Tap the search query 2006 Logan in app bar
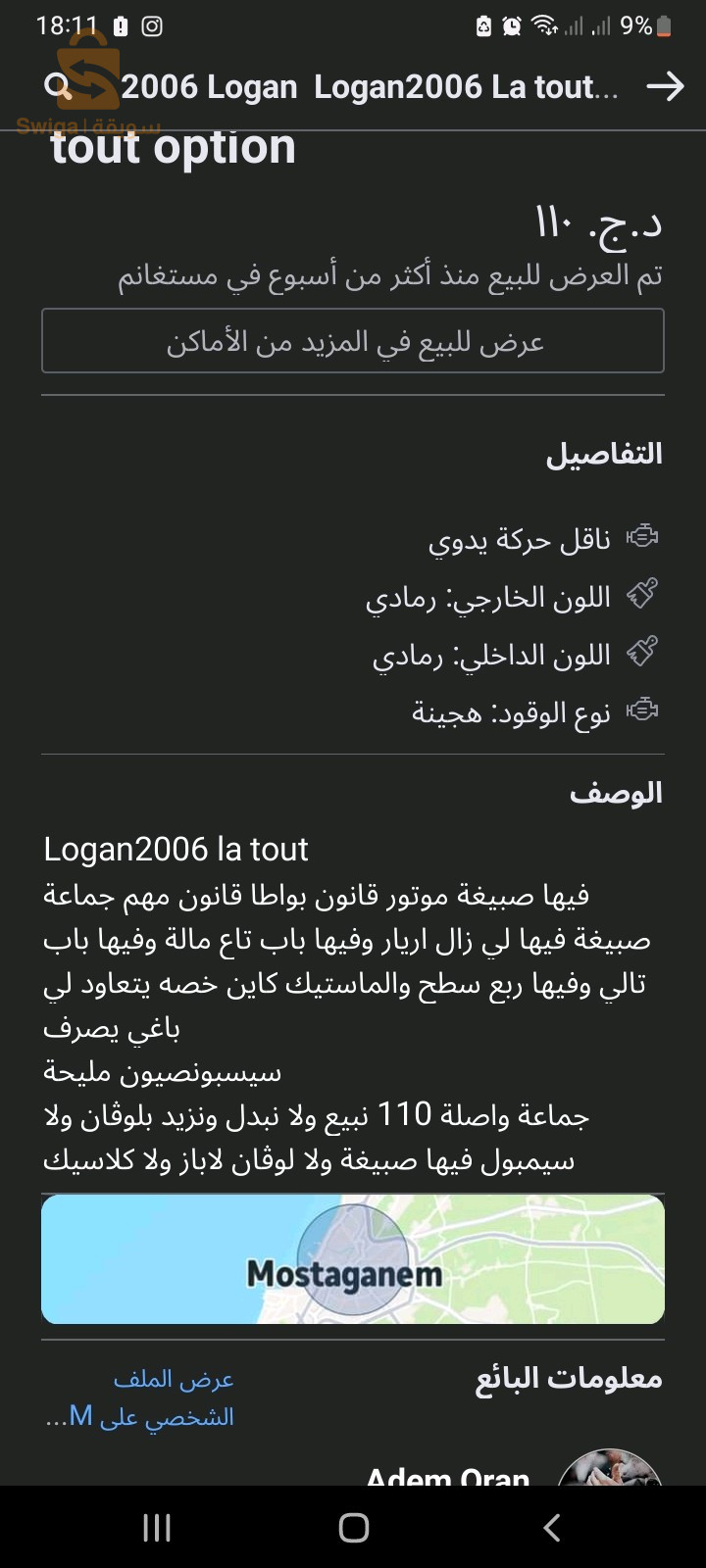Screen dimensions: 706x1568 211,86
